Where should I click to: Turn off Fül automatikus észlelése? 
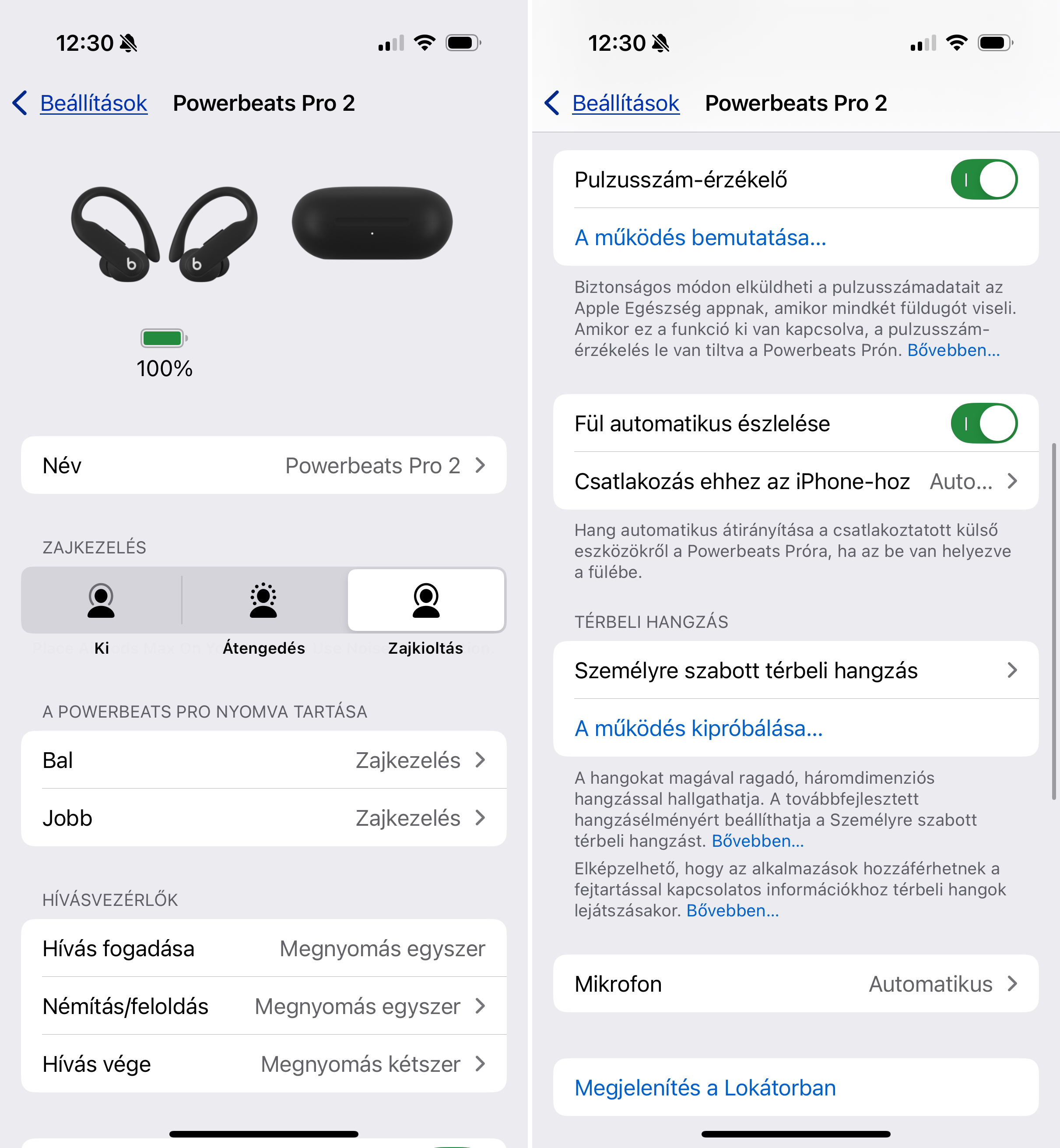click(984, 423)
